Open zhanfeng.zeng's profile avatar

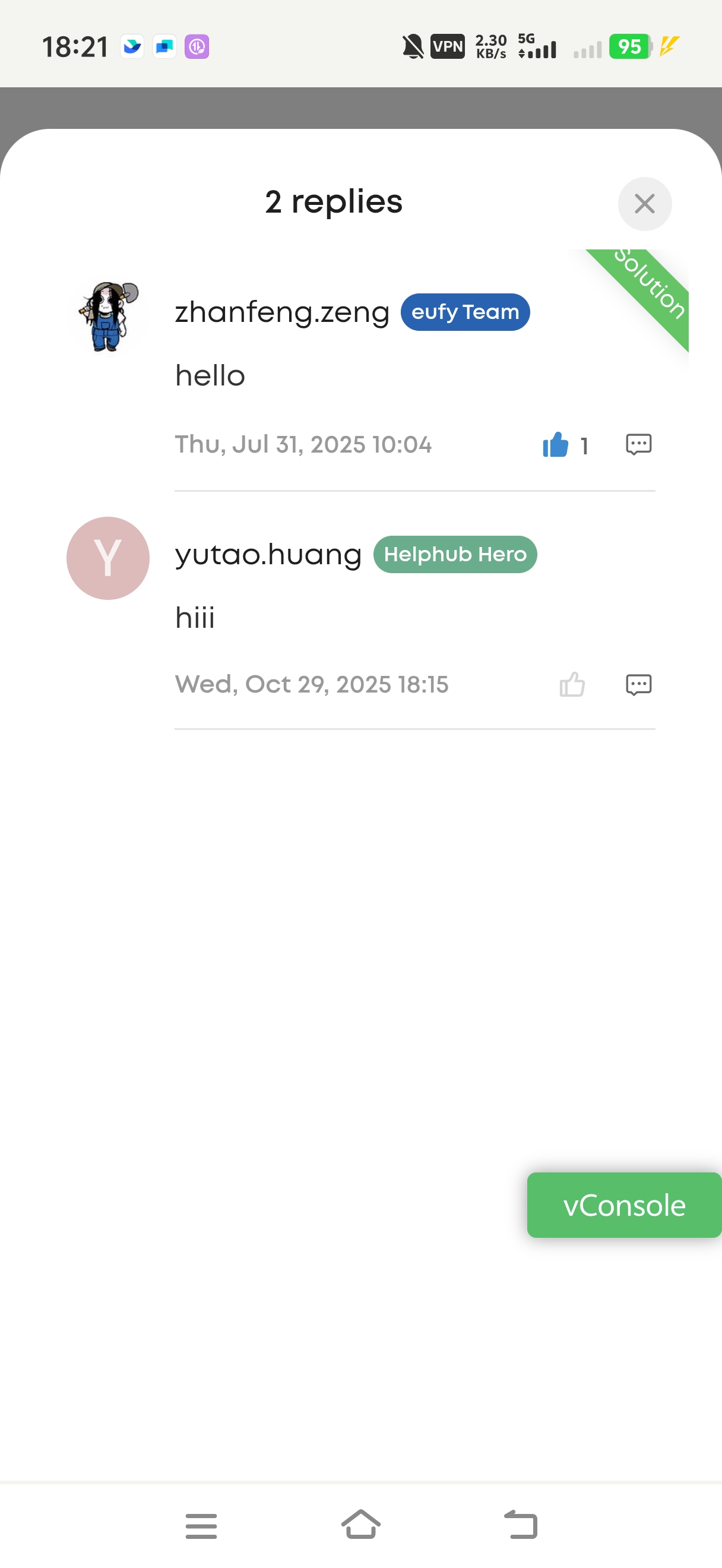[108, 316]
